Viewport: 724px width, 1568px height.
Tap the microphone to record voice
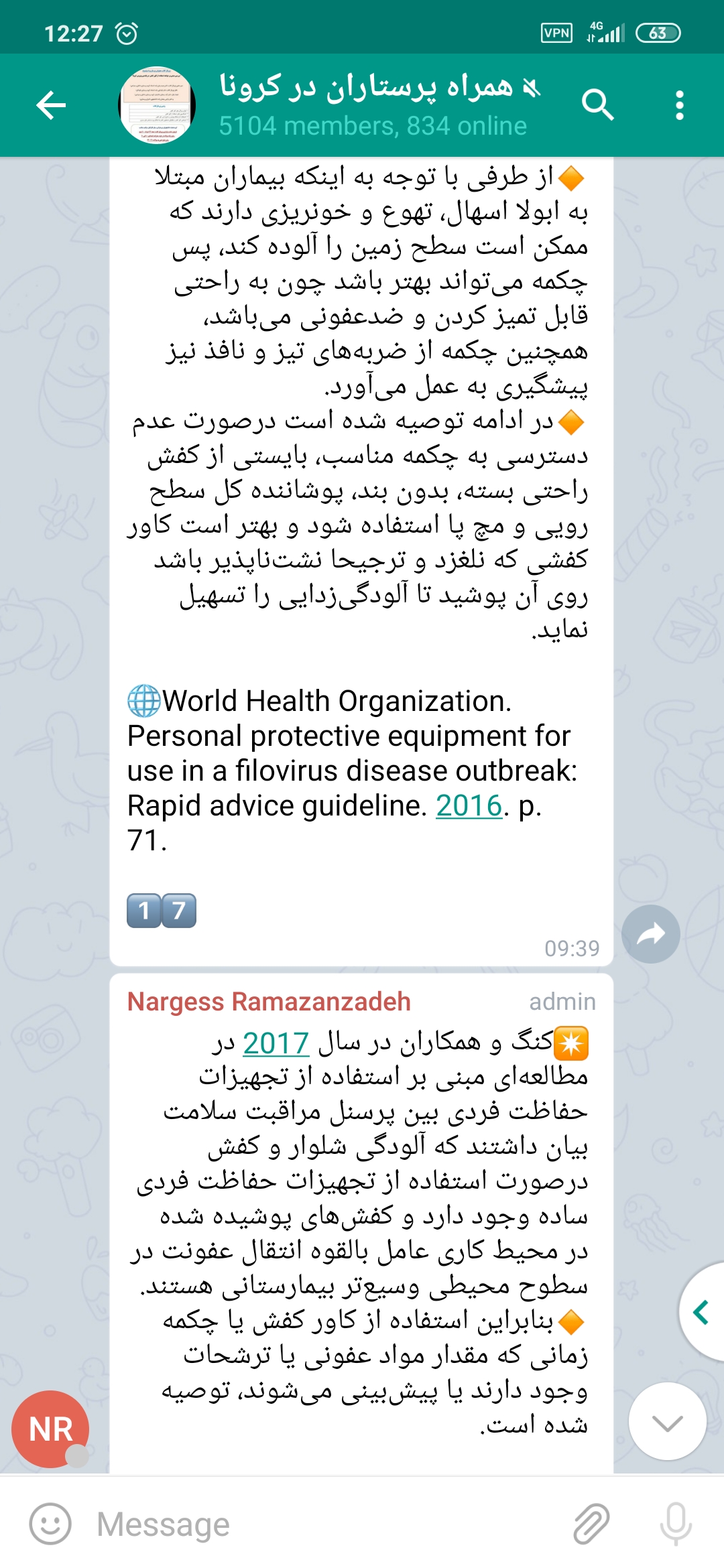pos(675,1524)
